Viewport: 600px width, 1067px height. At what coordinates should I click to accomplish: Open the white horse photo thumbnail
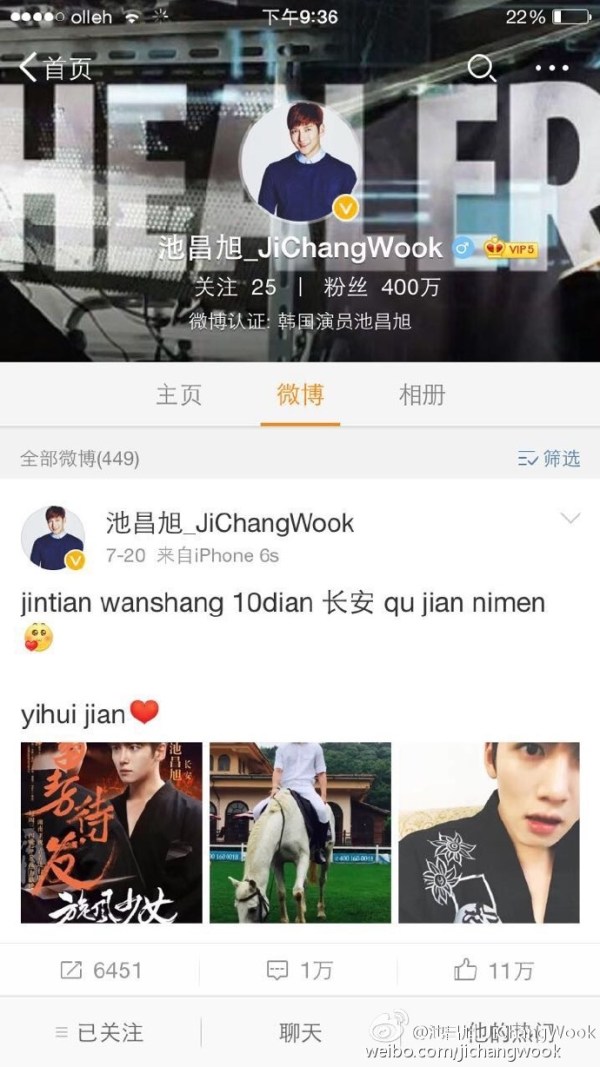coord(300,832)
